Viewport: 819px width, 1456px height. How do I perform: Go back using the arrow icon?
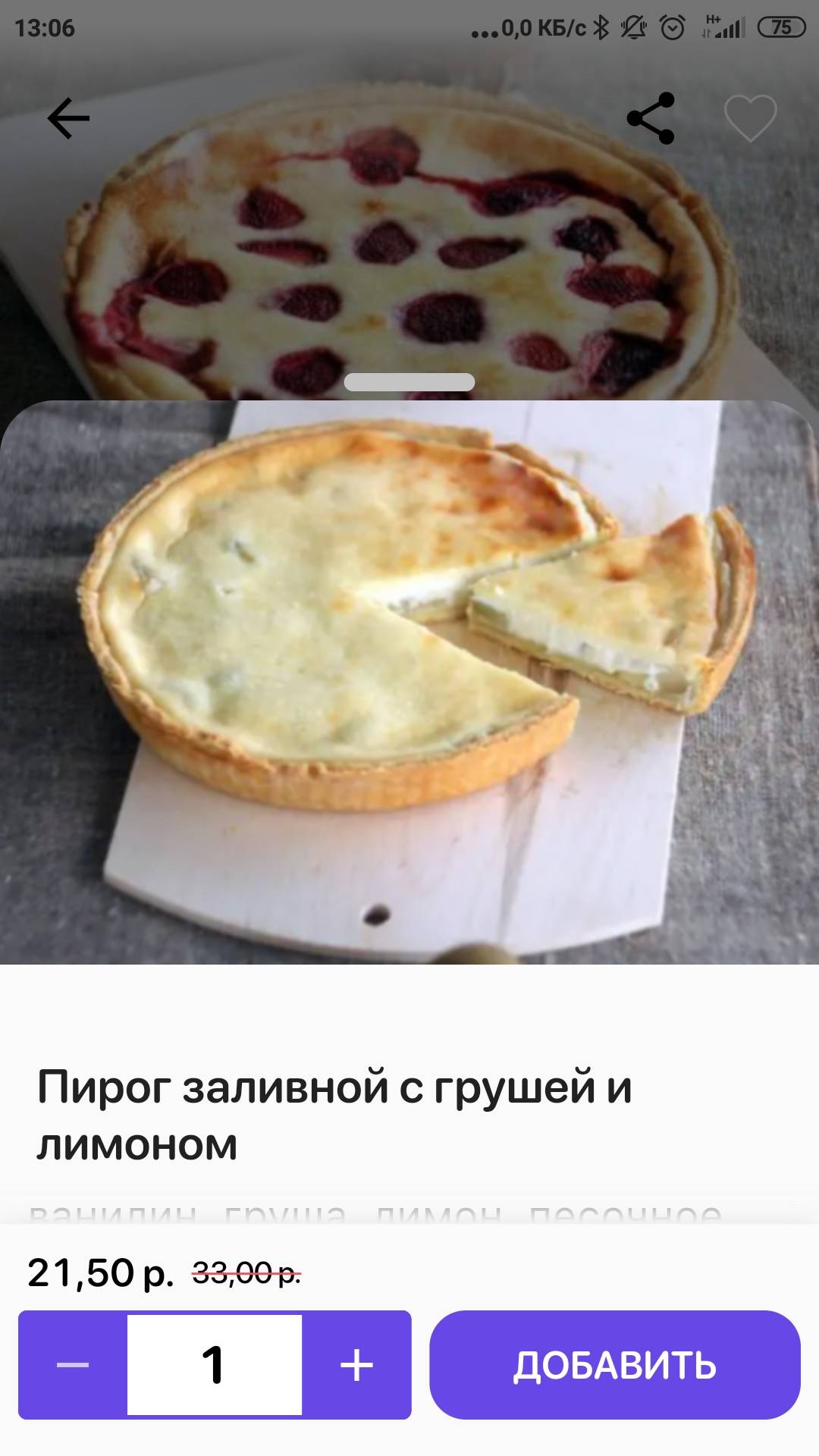pyautogui.click(x=68, y=118)
